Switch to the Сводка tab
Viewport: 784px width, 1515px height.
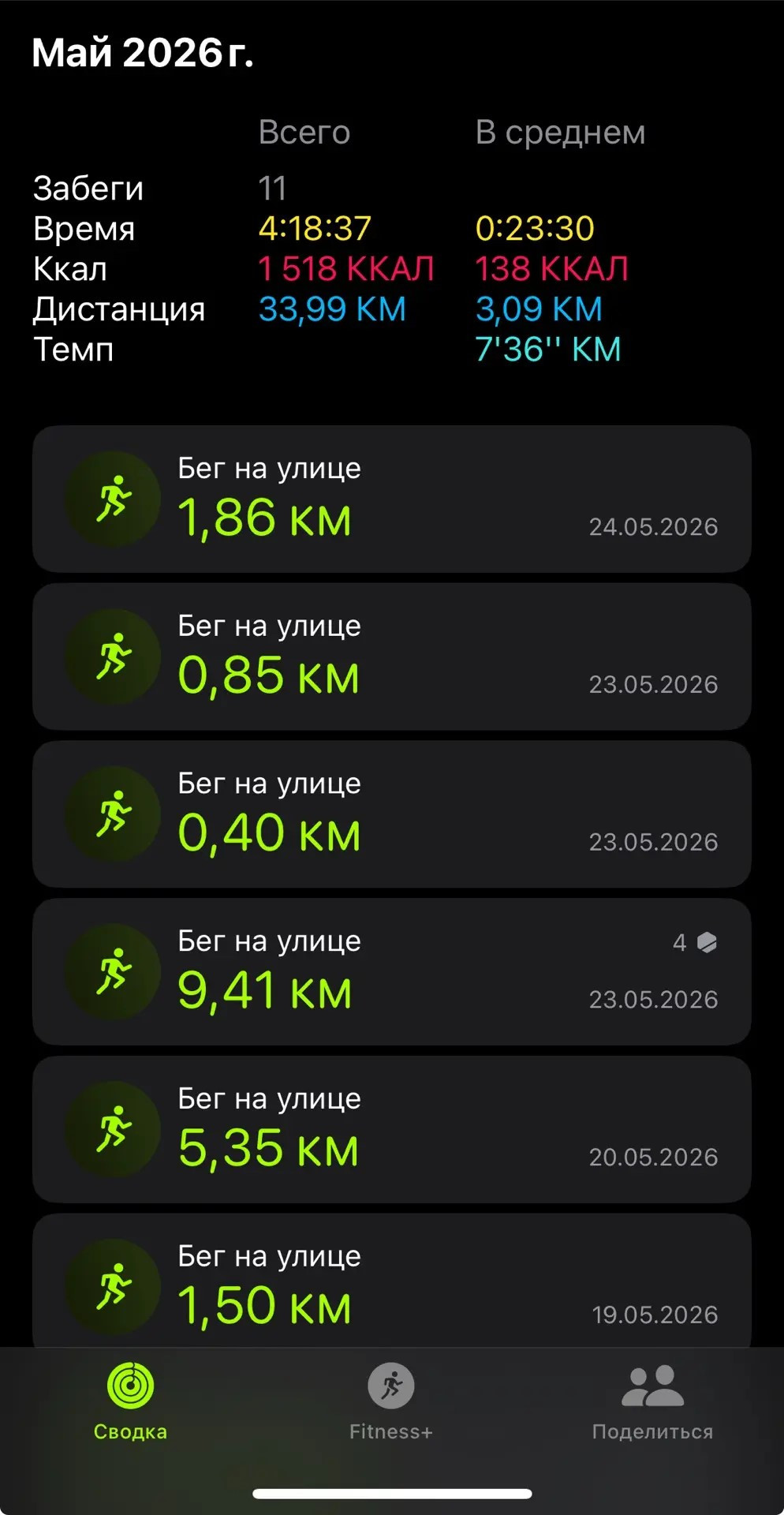pyautogui.click(x=130, y=1402)
